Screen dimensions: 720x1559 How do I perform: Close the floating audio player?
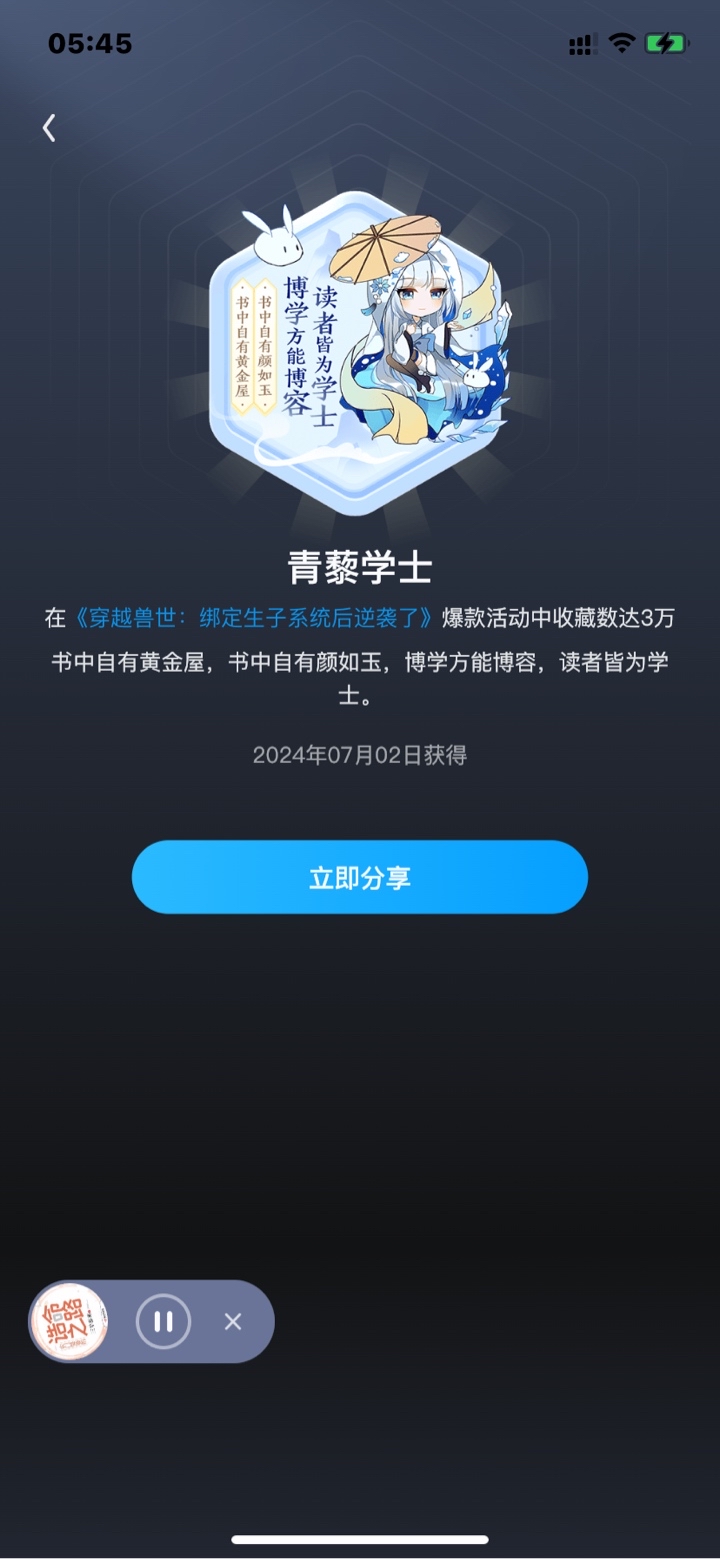233,1322
